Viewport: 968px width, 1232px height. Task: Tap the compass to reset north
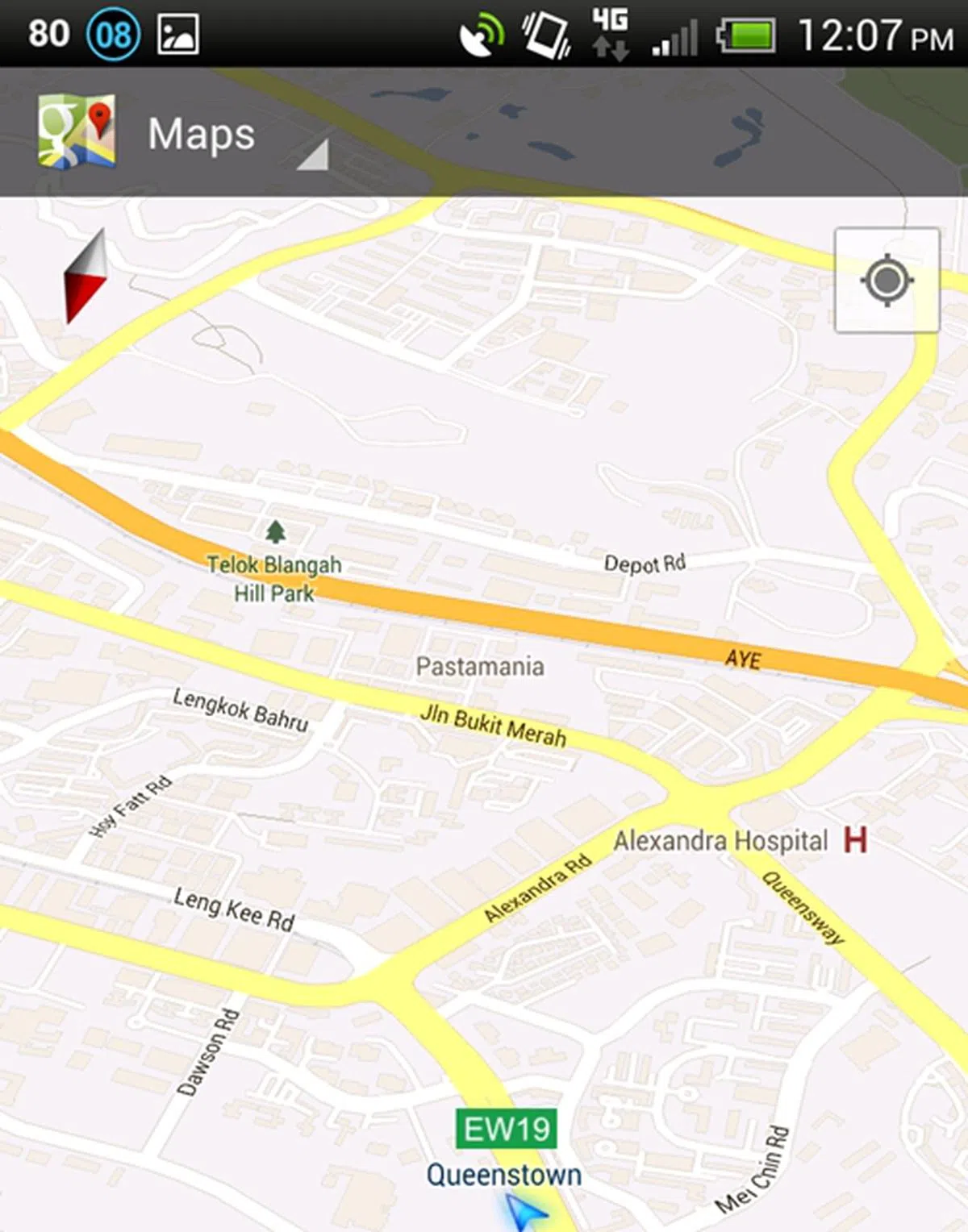[86, 277]
